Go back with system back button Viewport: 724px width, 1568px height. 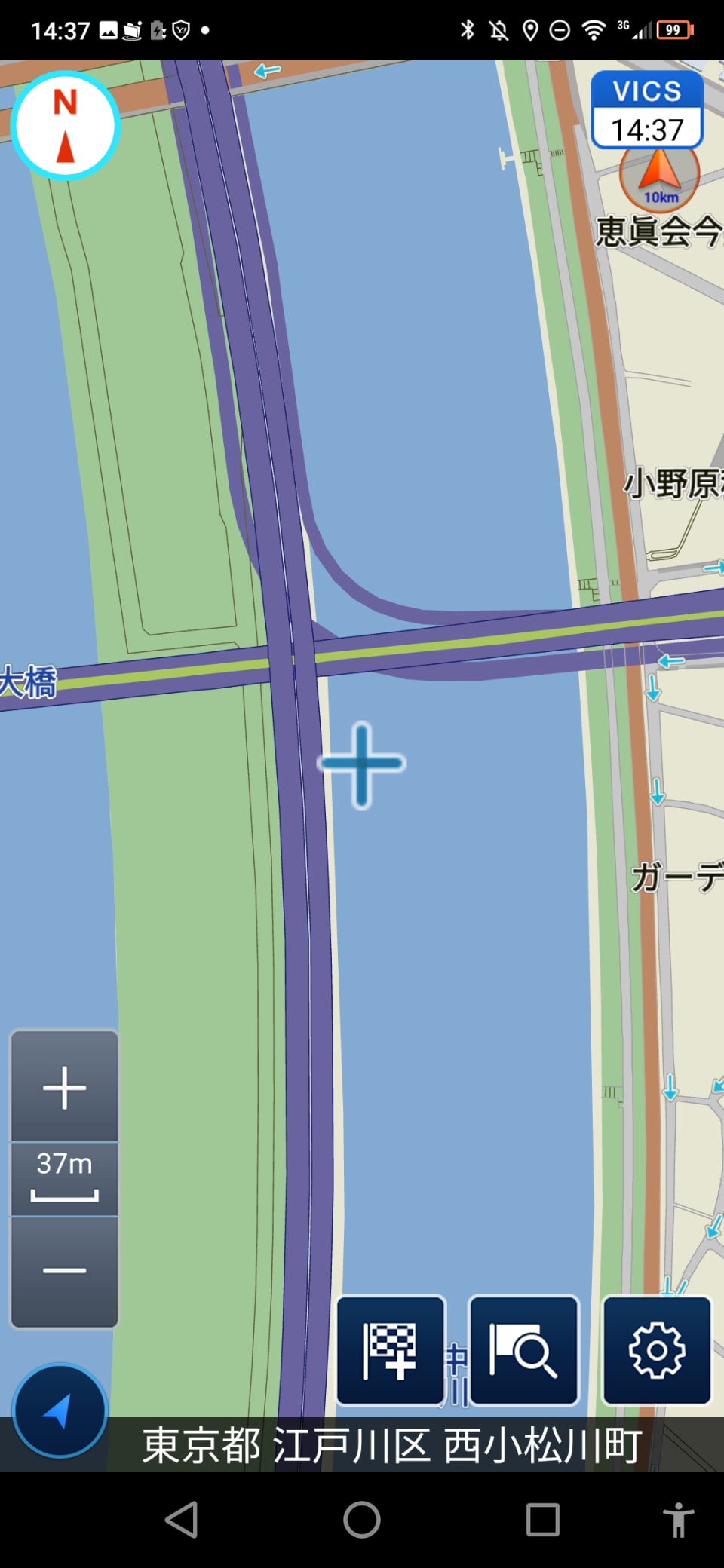click(181, 1519)
